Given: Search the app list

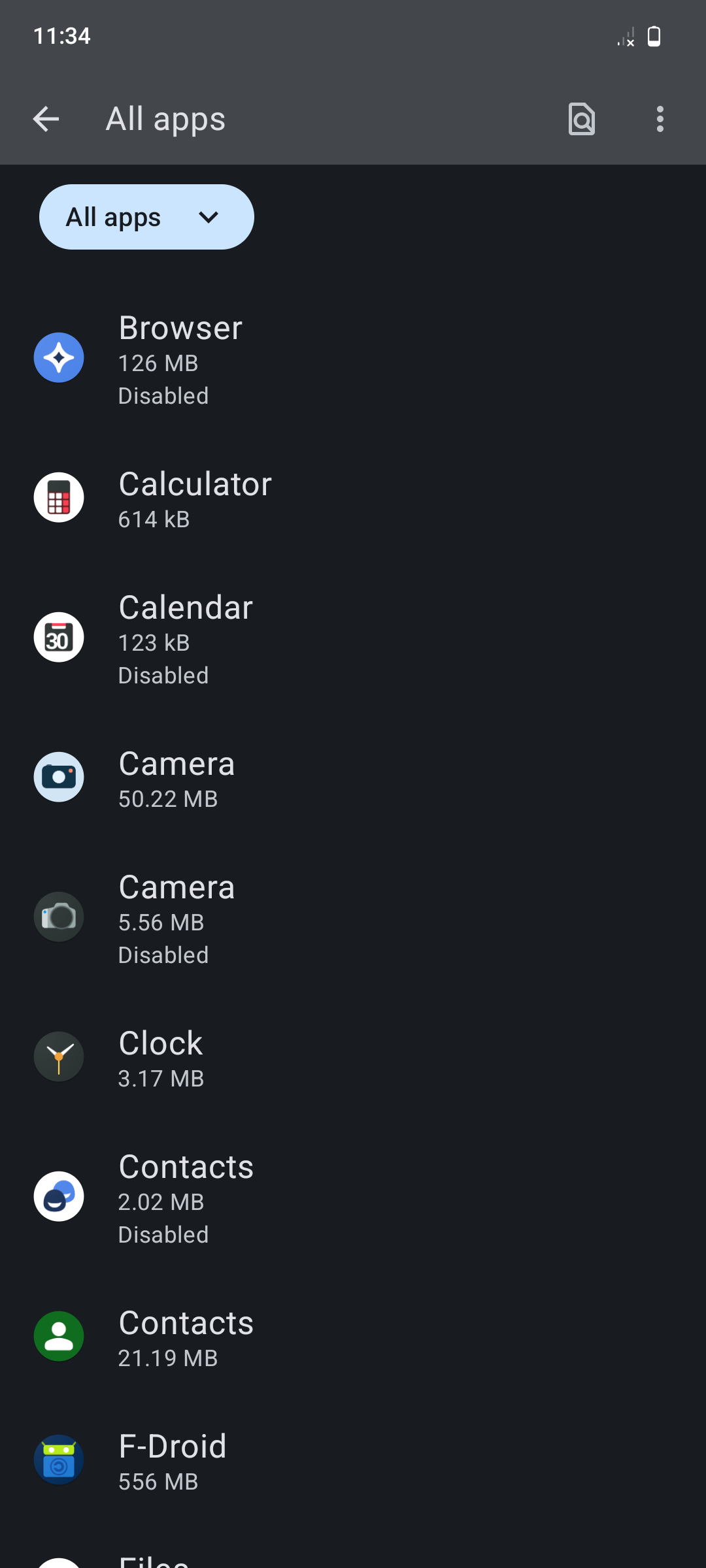Looking at the screenshot, I should click(x=581, y=119).
